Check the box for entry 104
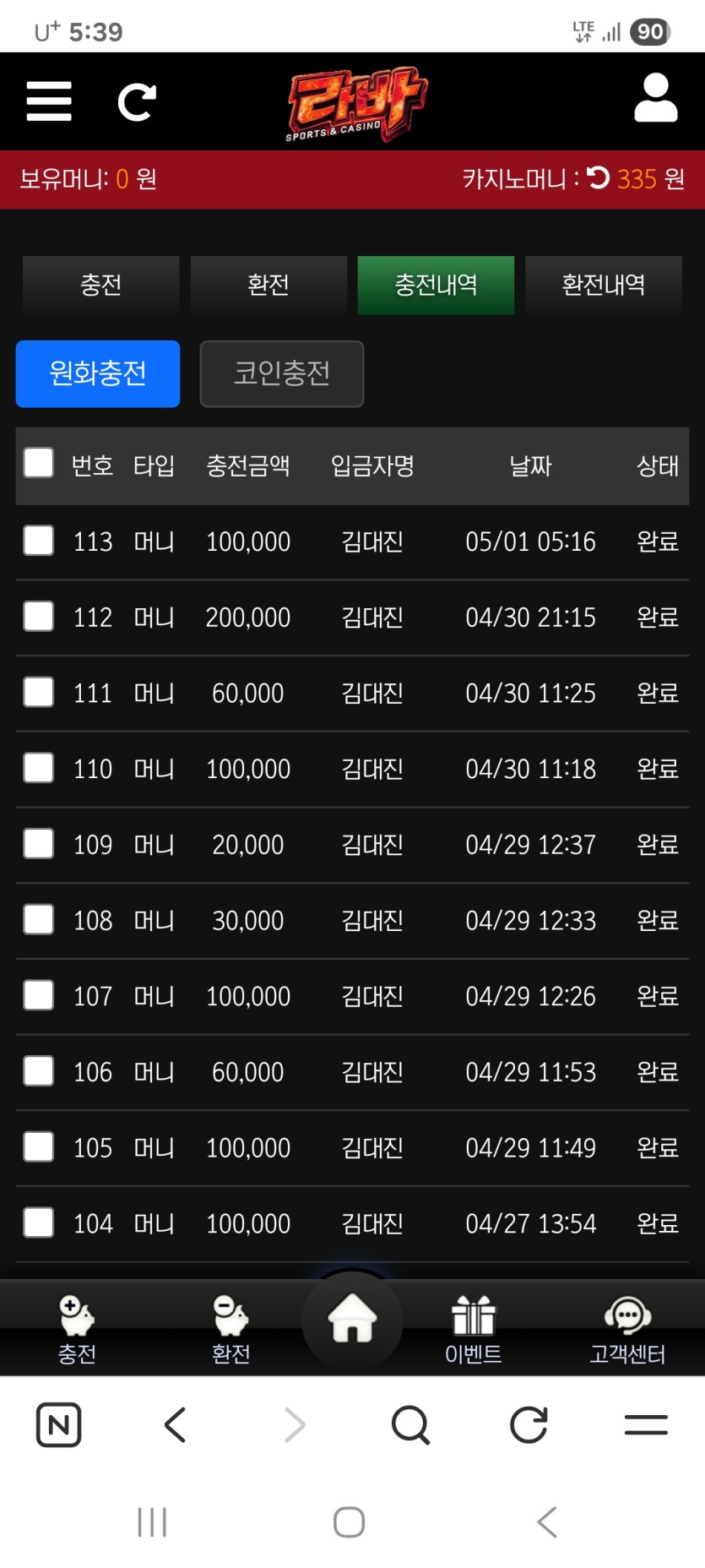Viewport: 705px width, 1568px height. [39, 1222]
